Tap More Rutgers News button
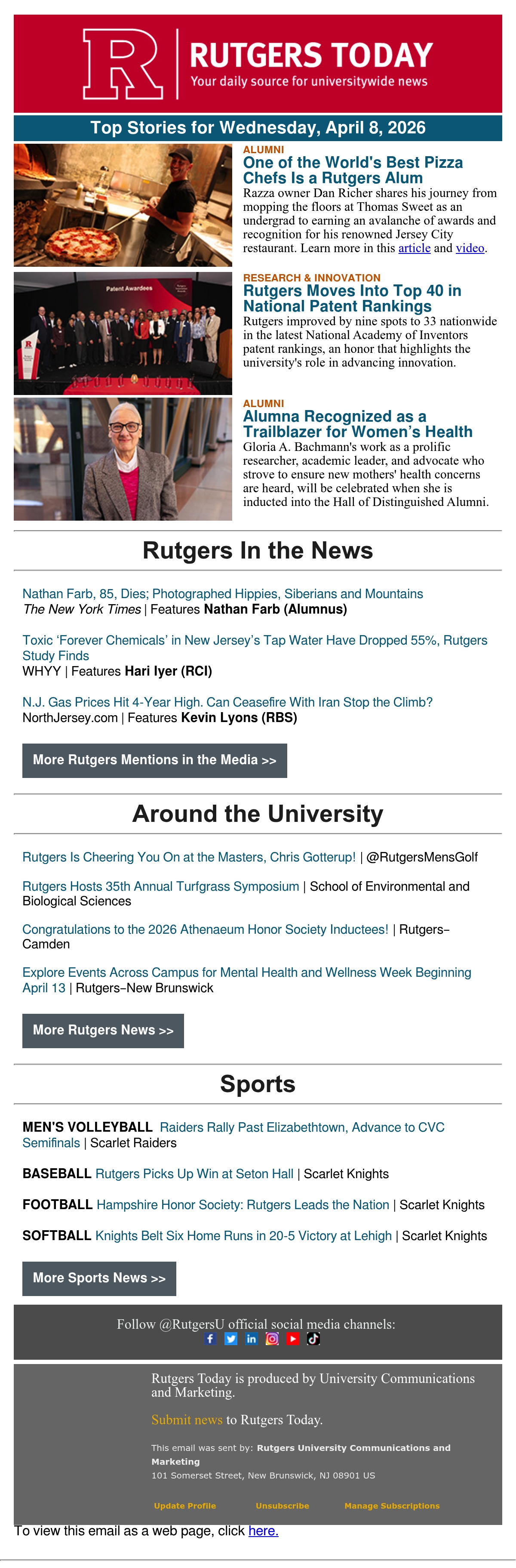This screenshot has width=516, height=1568. click(x=103, y=1031)
